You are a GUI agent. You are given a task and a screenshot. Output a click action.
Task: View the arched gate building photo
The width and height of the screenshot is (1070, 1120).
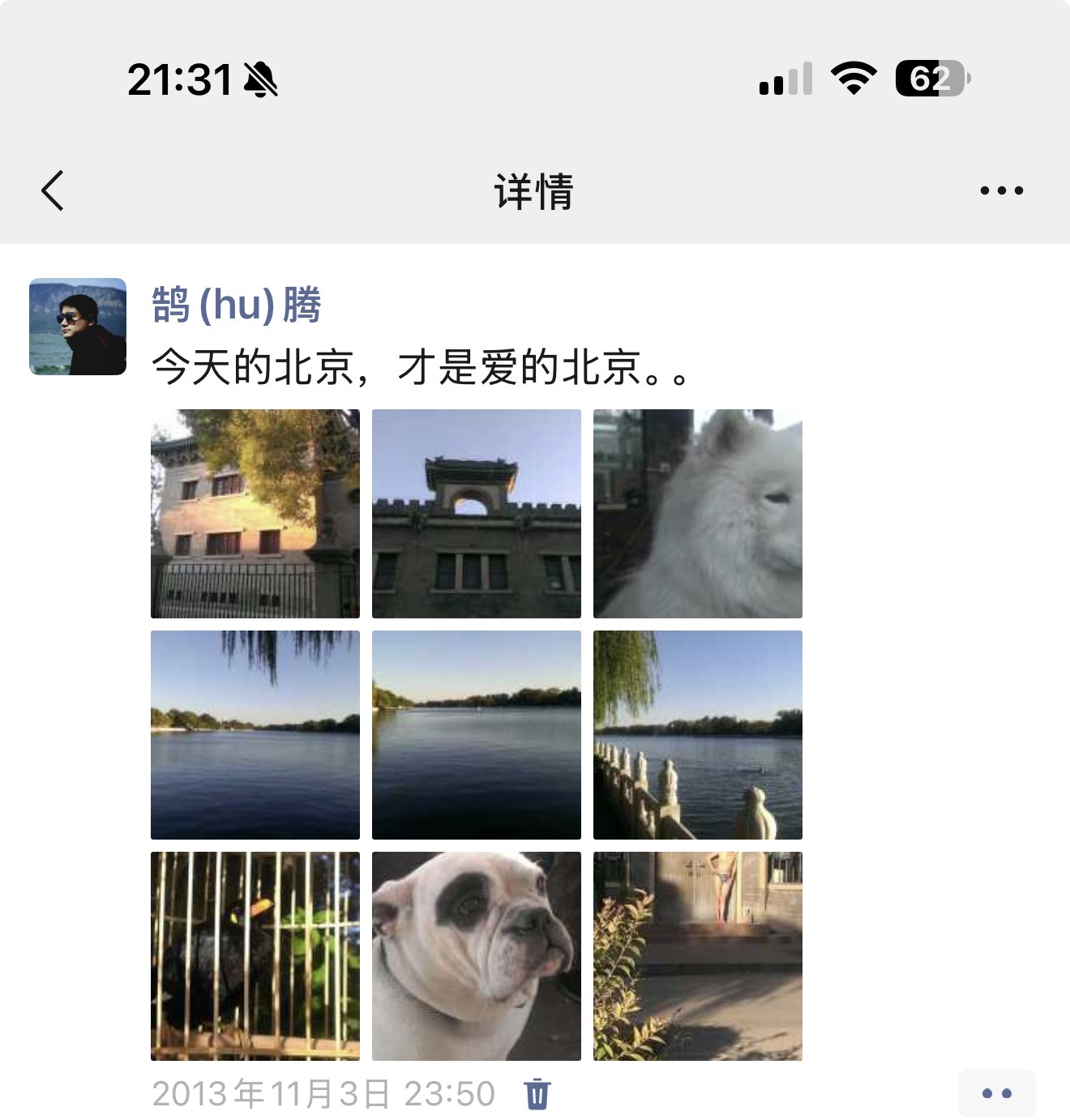pyautogui.click(x=476, y=512)
